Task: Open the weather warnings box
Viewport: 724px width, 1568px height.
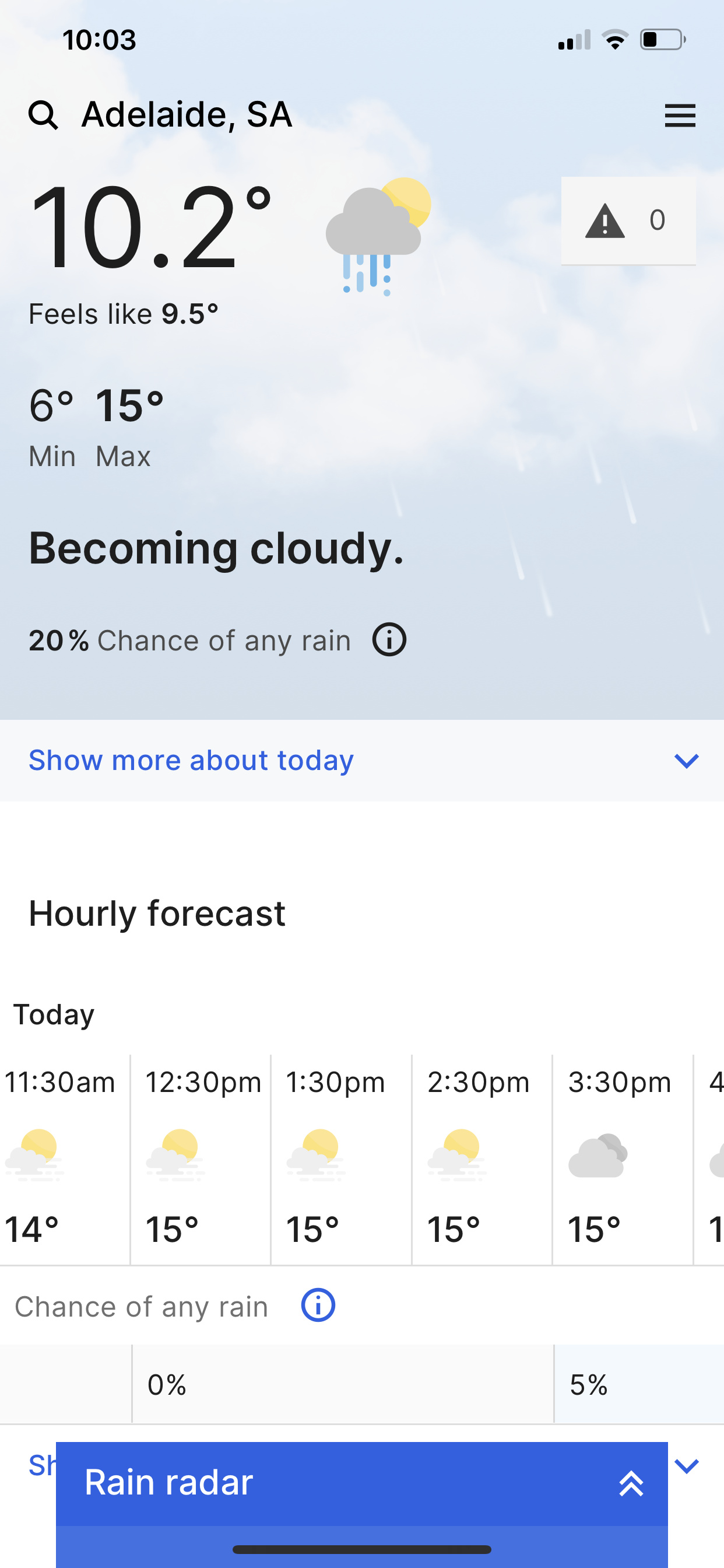Action: (628, 220)
